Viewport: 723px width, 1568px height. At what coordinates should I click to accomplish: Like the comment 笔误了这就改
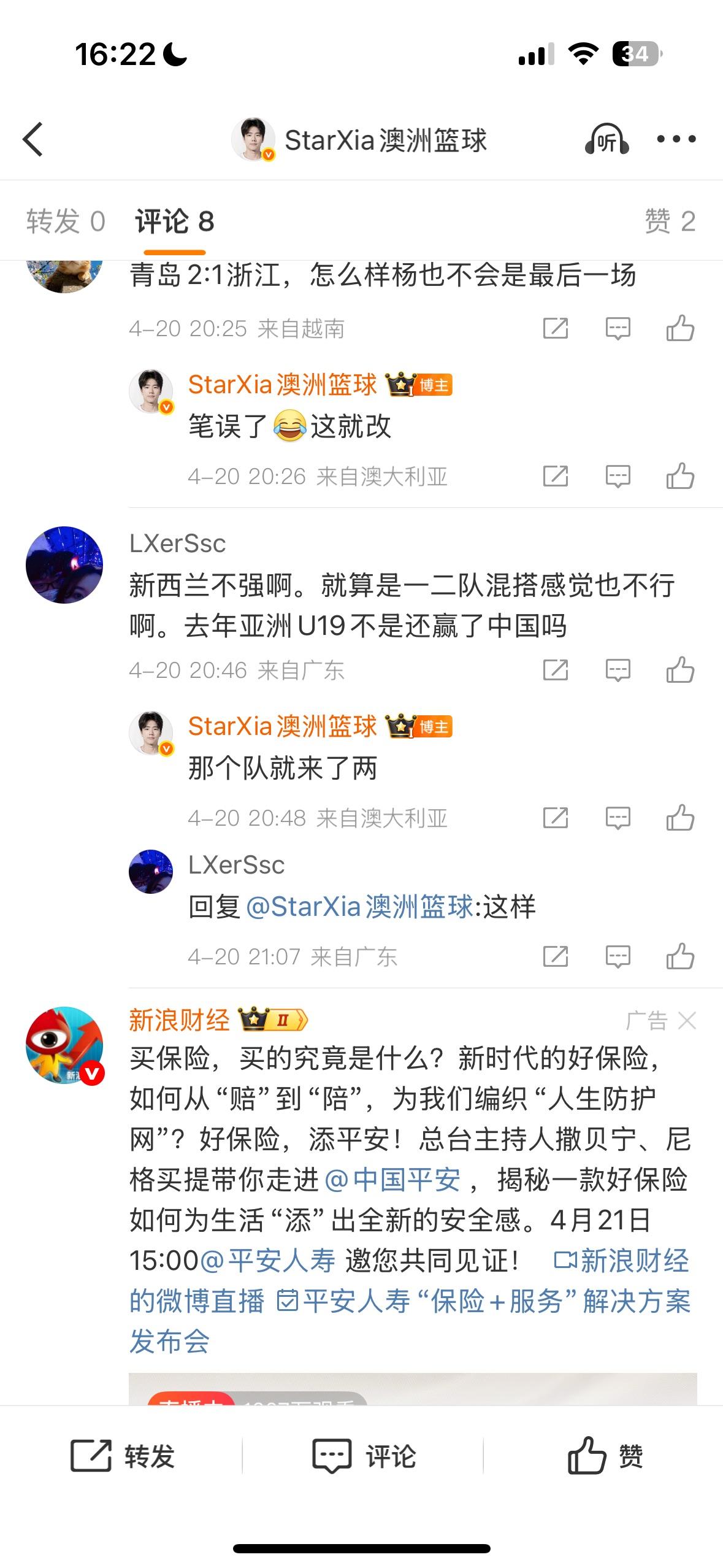pos(679,476)
